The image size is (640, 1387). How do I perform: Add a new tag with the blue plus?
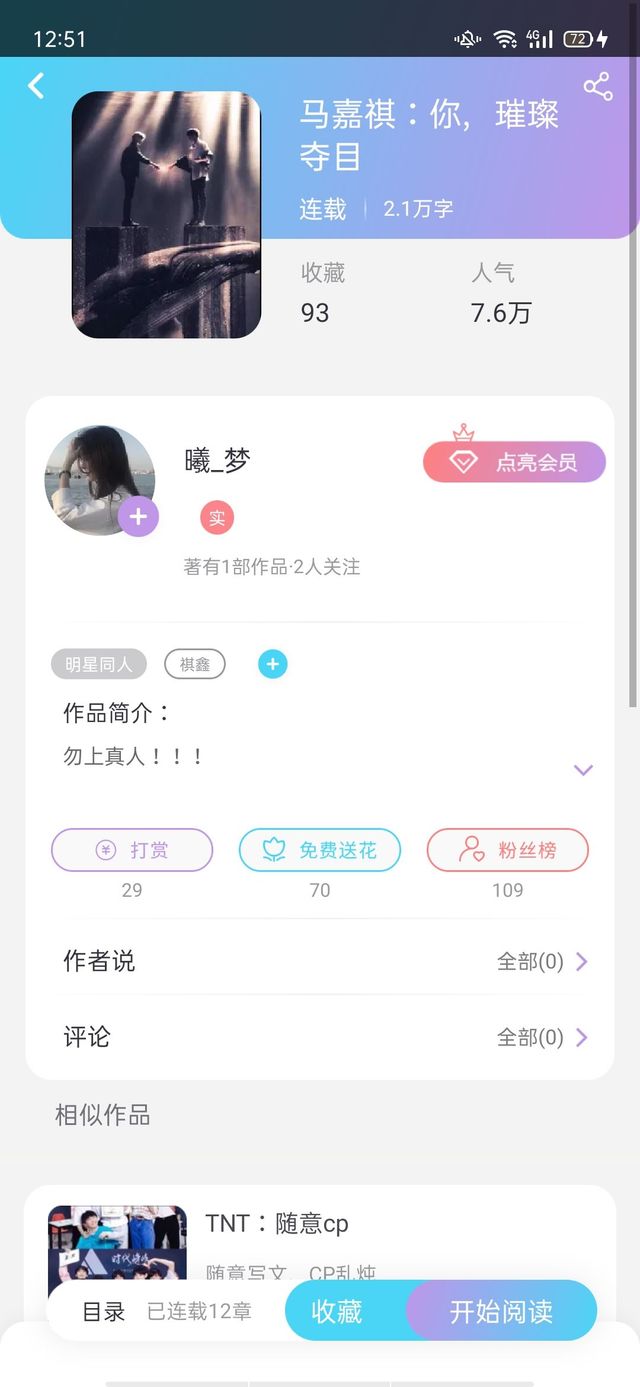[x=273, y=664]
